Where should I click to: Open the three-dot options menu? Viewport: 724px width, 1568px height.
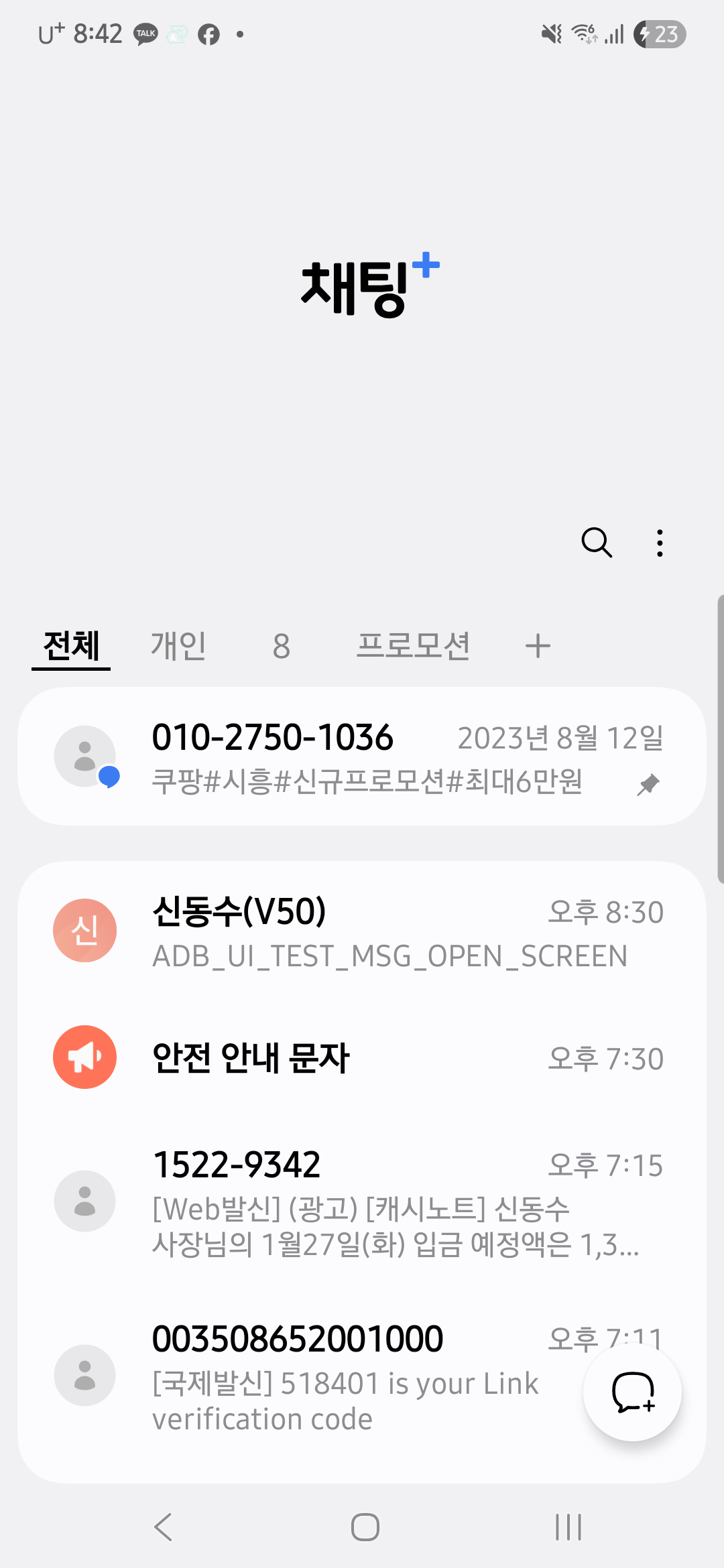point(659,543)
